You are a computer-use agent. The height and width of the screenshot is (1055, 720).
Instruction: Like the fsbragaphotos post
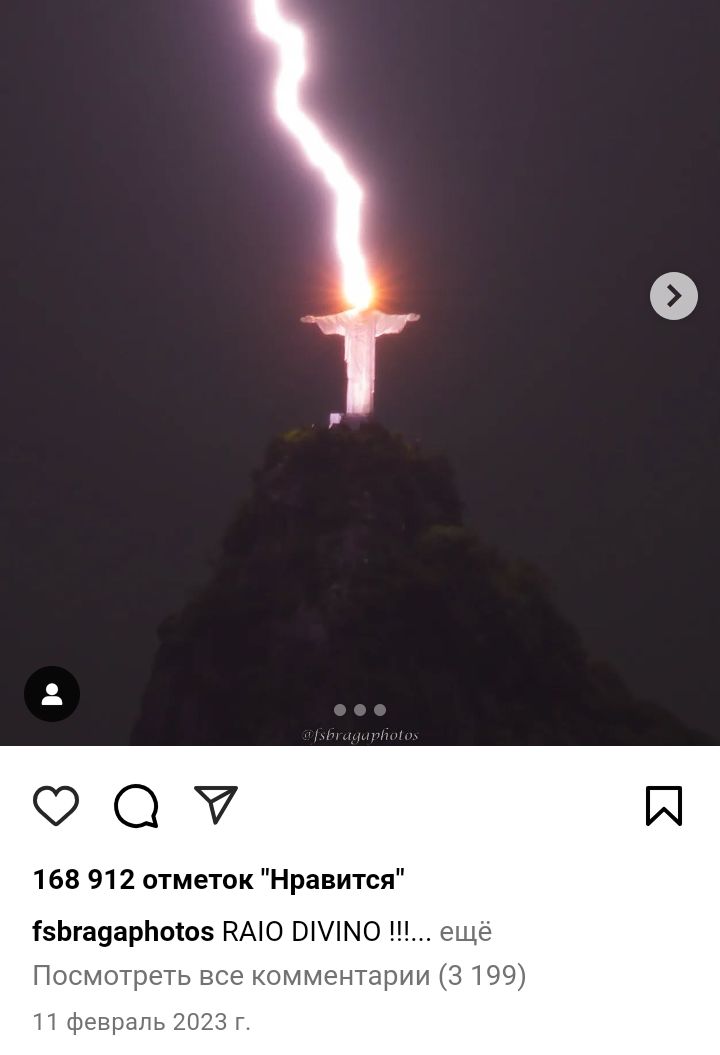point(56,806)
